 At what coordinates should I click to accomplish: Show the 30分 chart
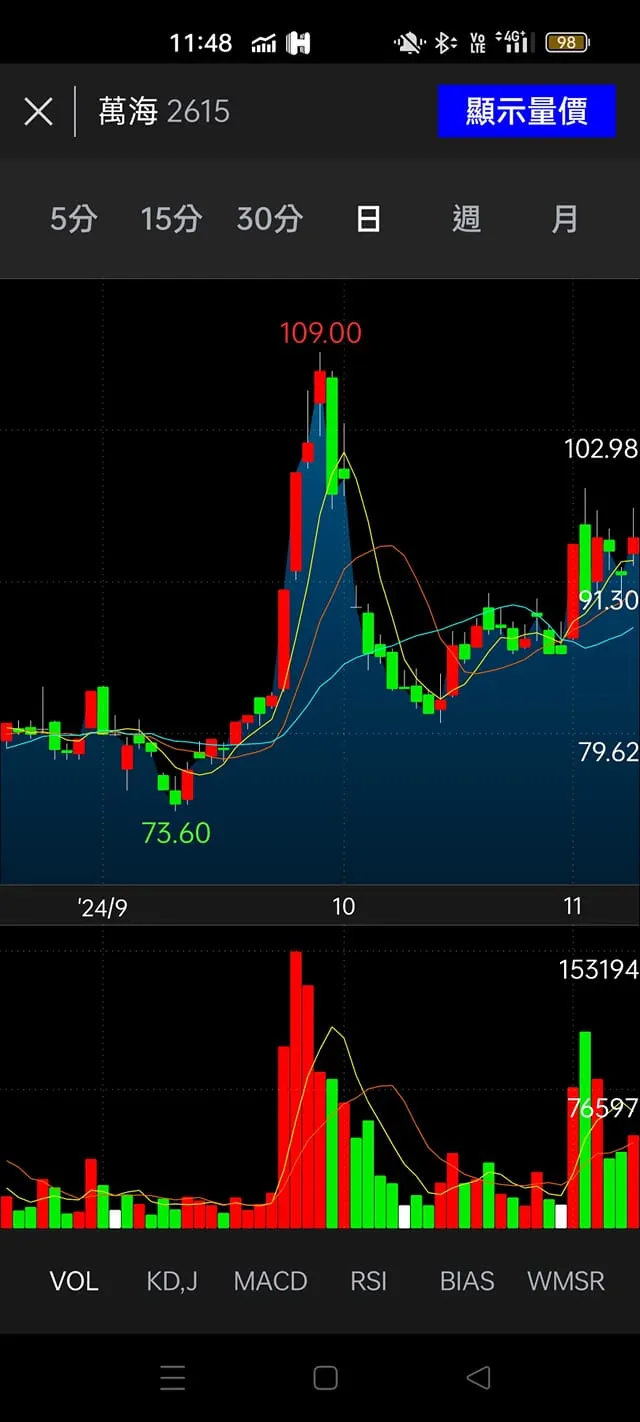[269, 219]
